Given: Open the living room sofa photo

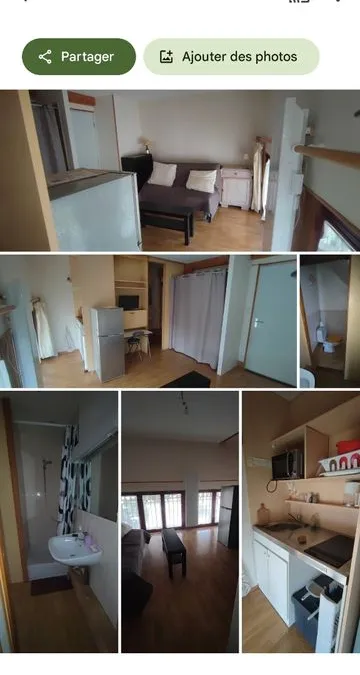Looking at the screenshot, I should click(x=180, y=170).
